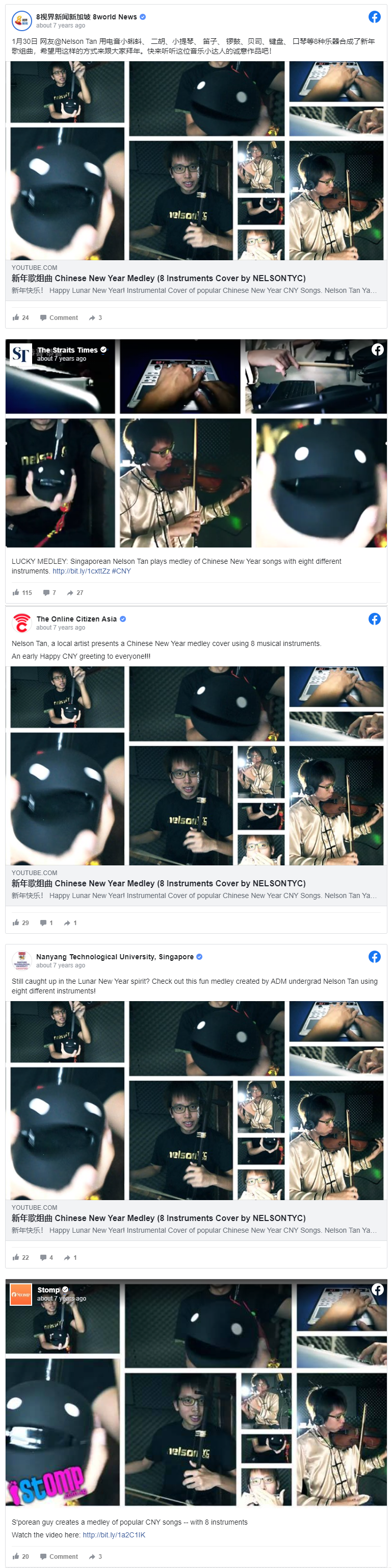Share the 8world News post
Viewport: 392px width, 1568px height.
95,318
